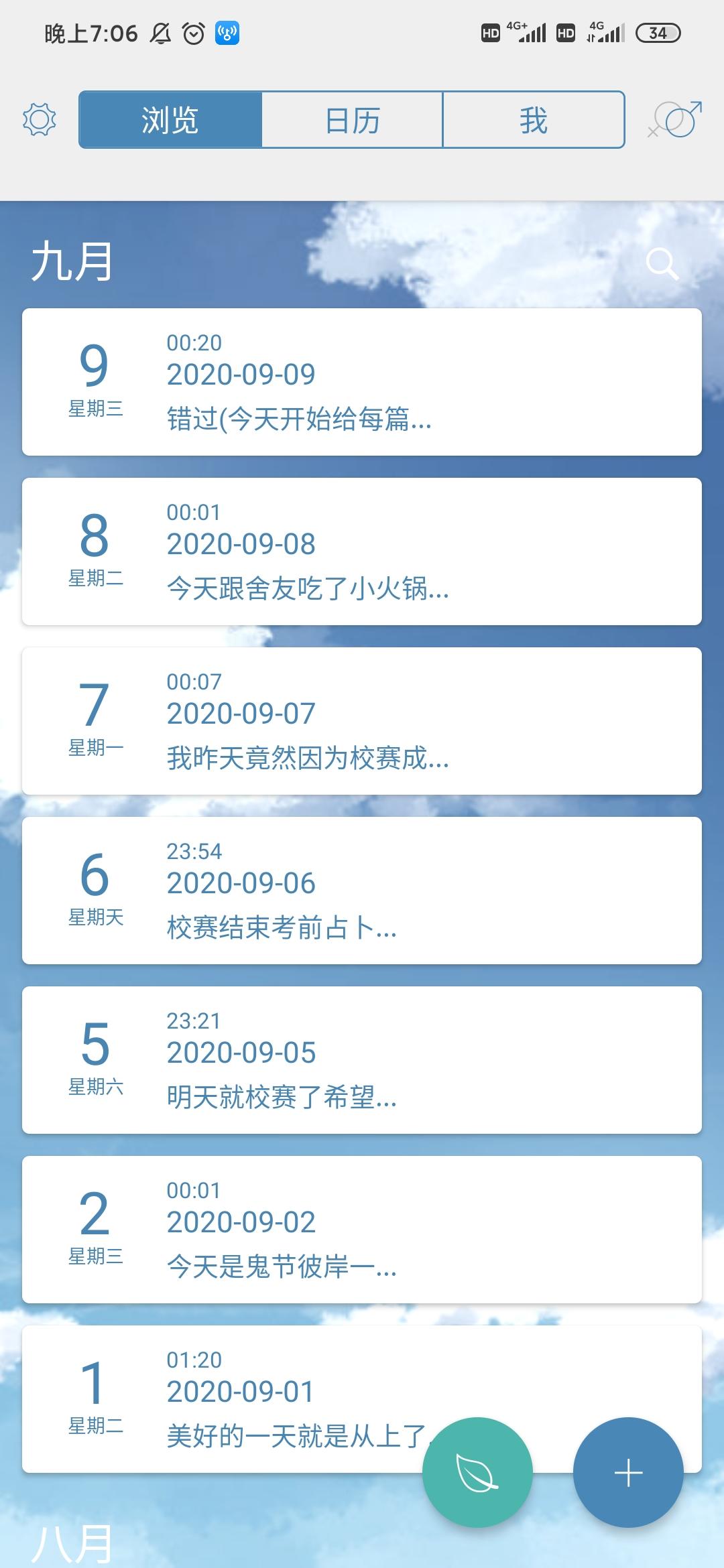724x1568 pixels.
Task: View the 2020-09-07 diary entry
Action: tap(362, 721)
